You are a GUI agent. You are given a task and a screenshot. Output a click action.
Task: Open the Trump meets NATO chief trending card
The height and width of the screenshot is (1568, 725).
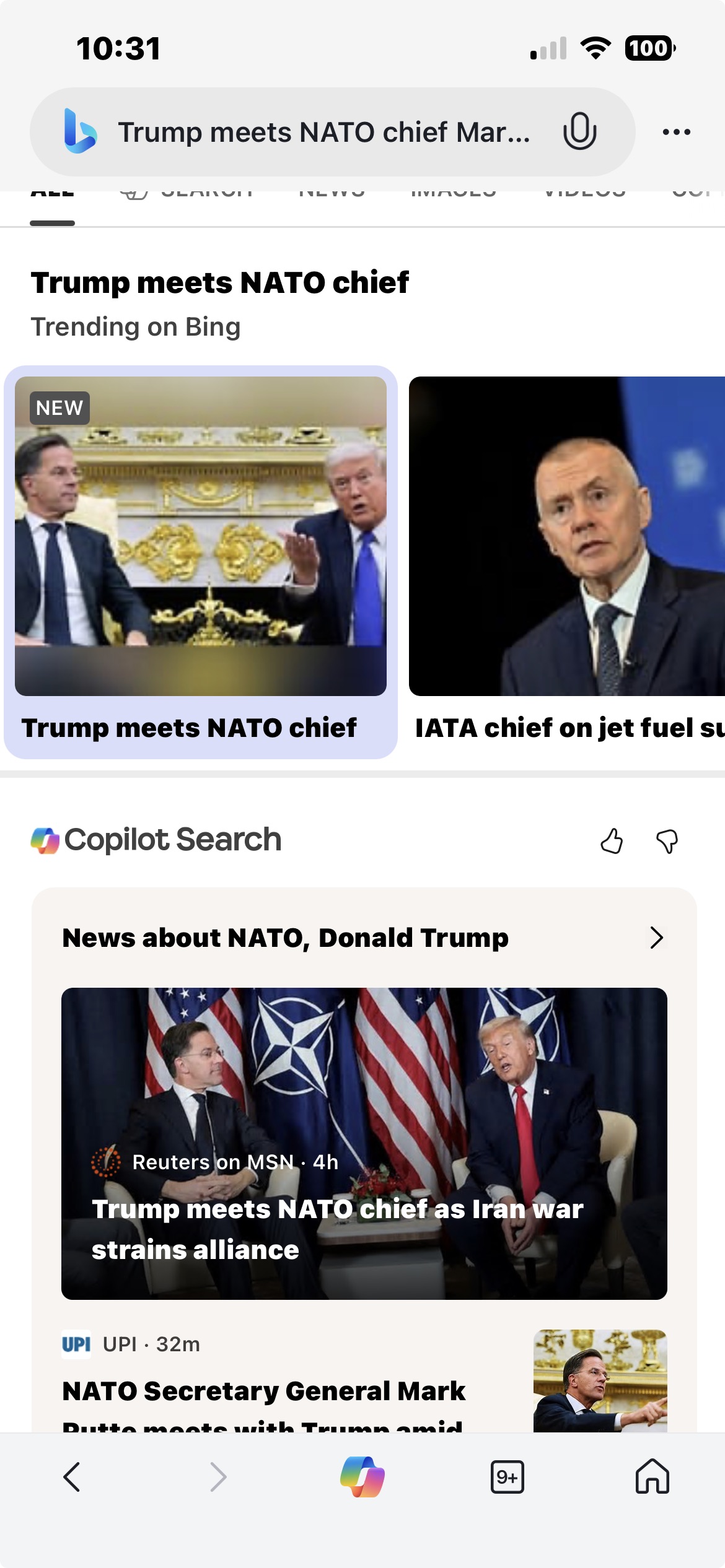201,561
